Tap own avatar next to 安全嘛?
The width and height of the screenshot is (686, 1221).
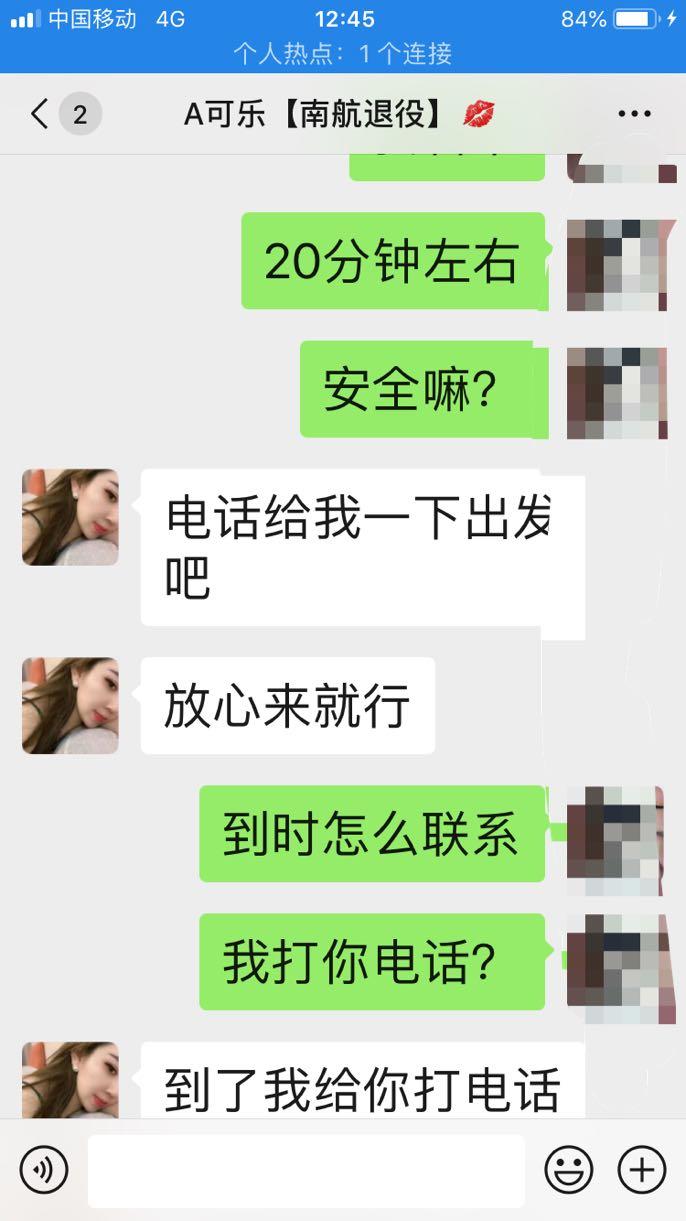616,392
